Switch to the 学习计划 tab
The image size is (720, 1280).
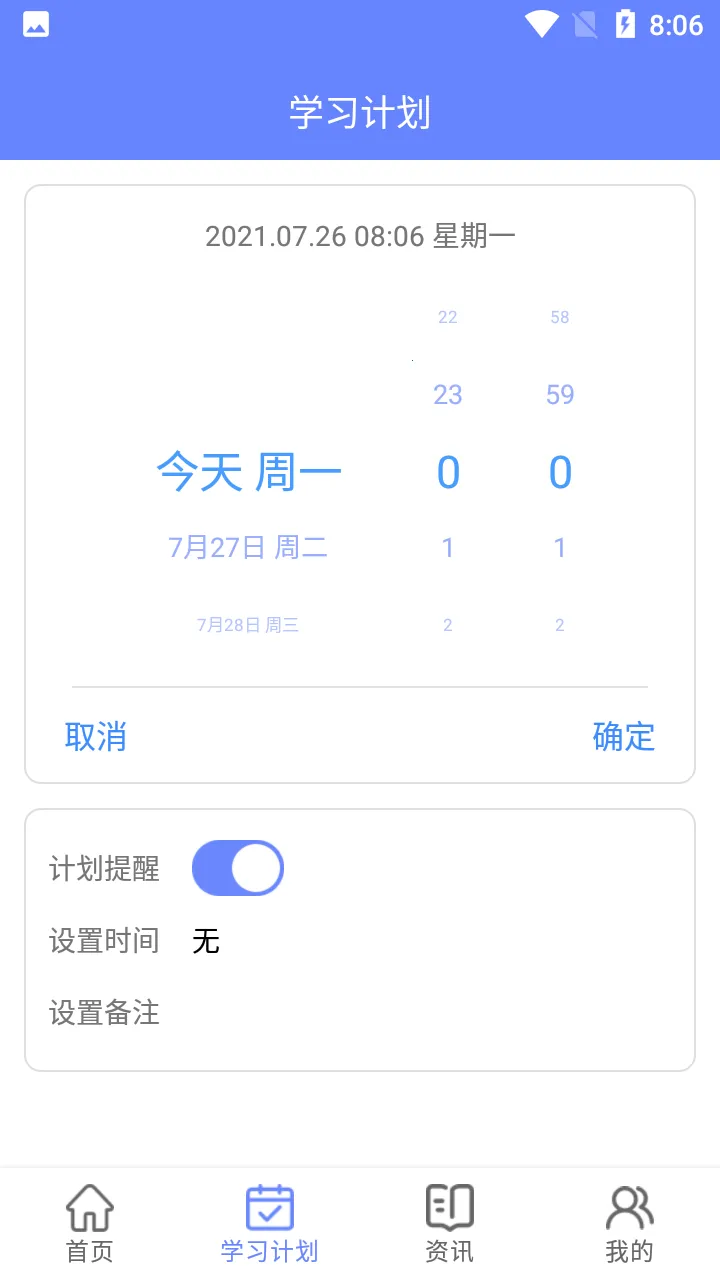click(x=267, y=1220)
